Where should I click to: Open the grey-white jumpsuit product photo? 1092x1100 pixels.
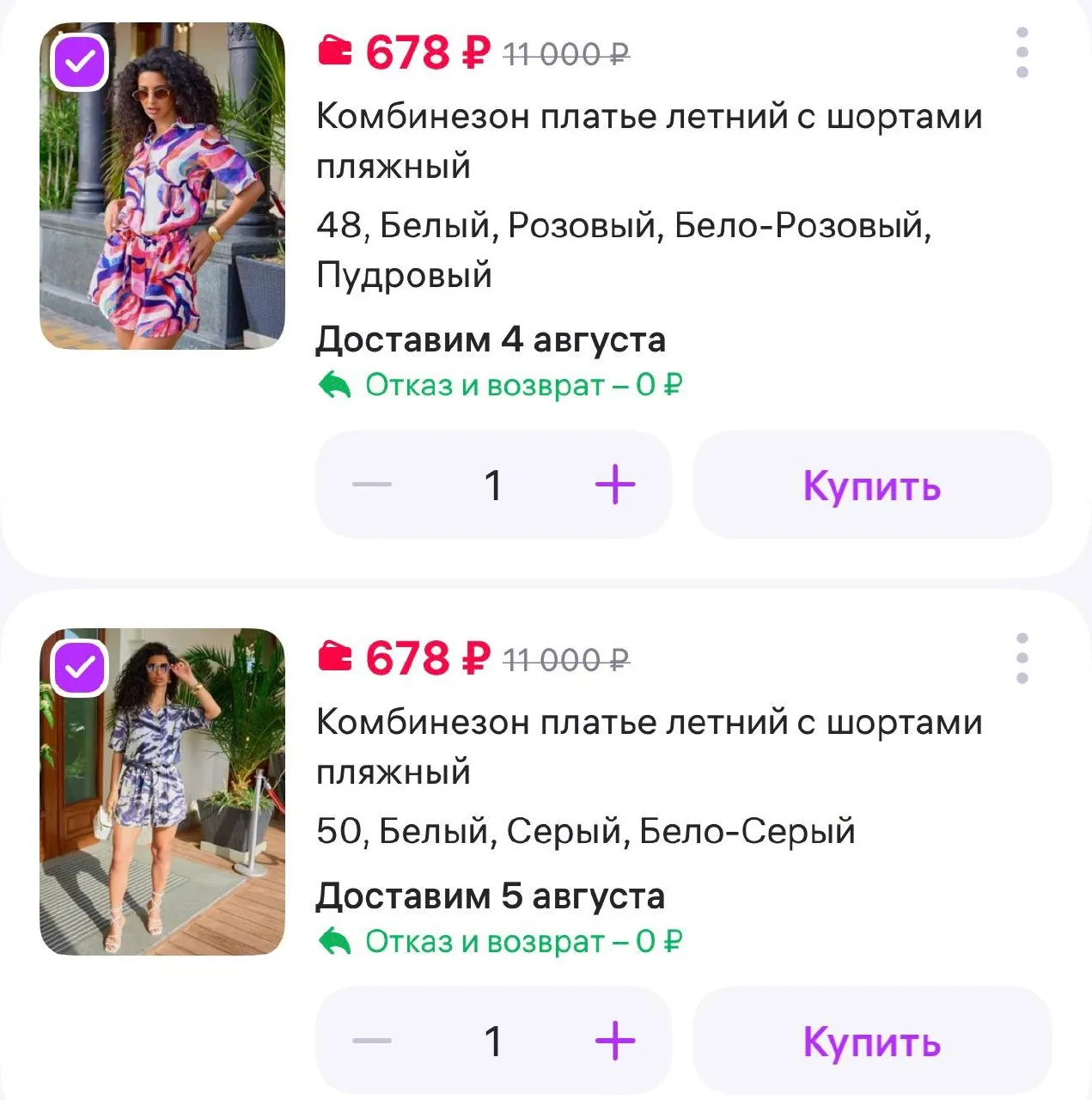pyautogui.click(x=162, y=791)
